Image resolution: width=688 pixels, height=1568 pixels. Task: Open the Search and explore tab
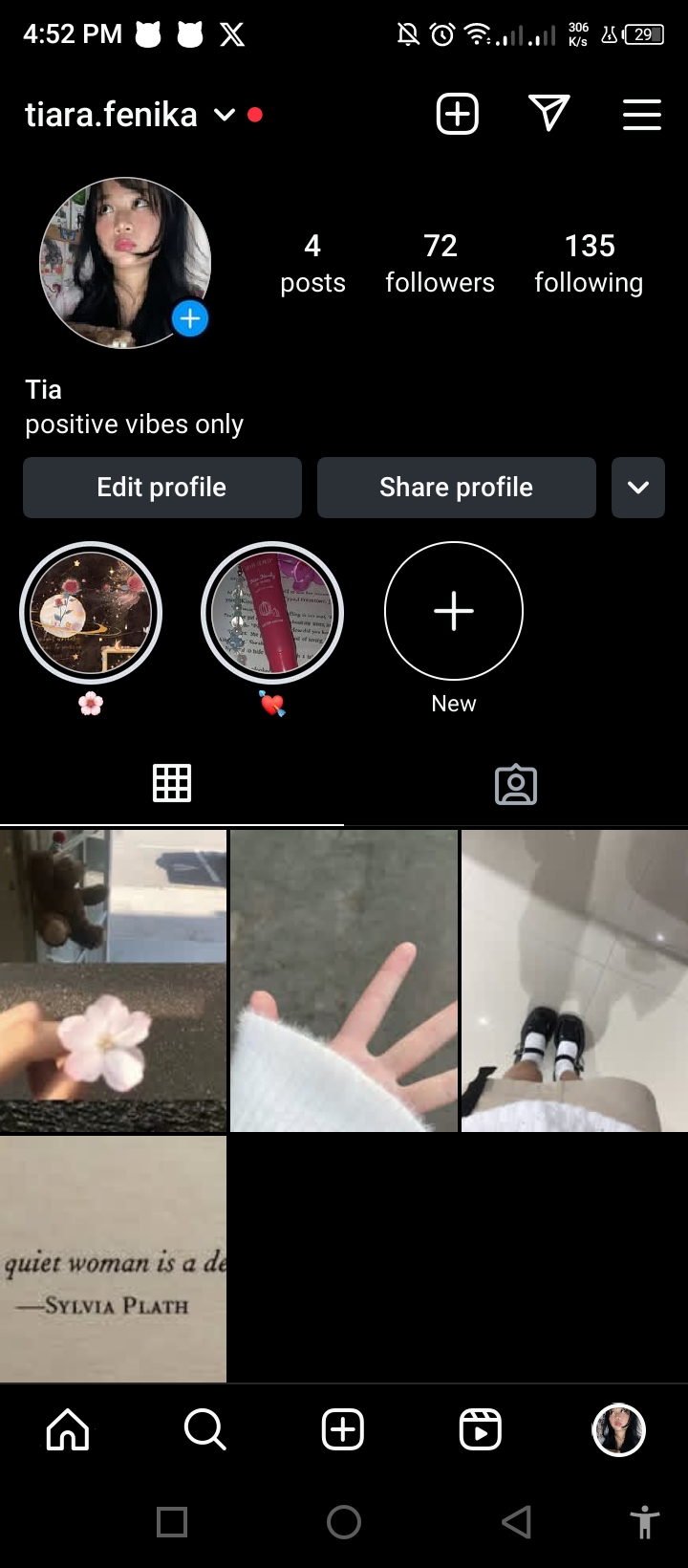pos(204,1430)
